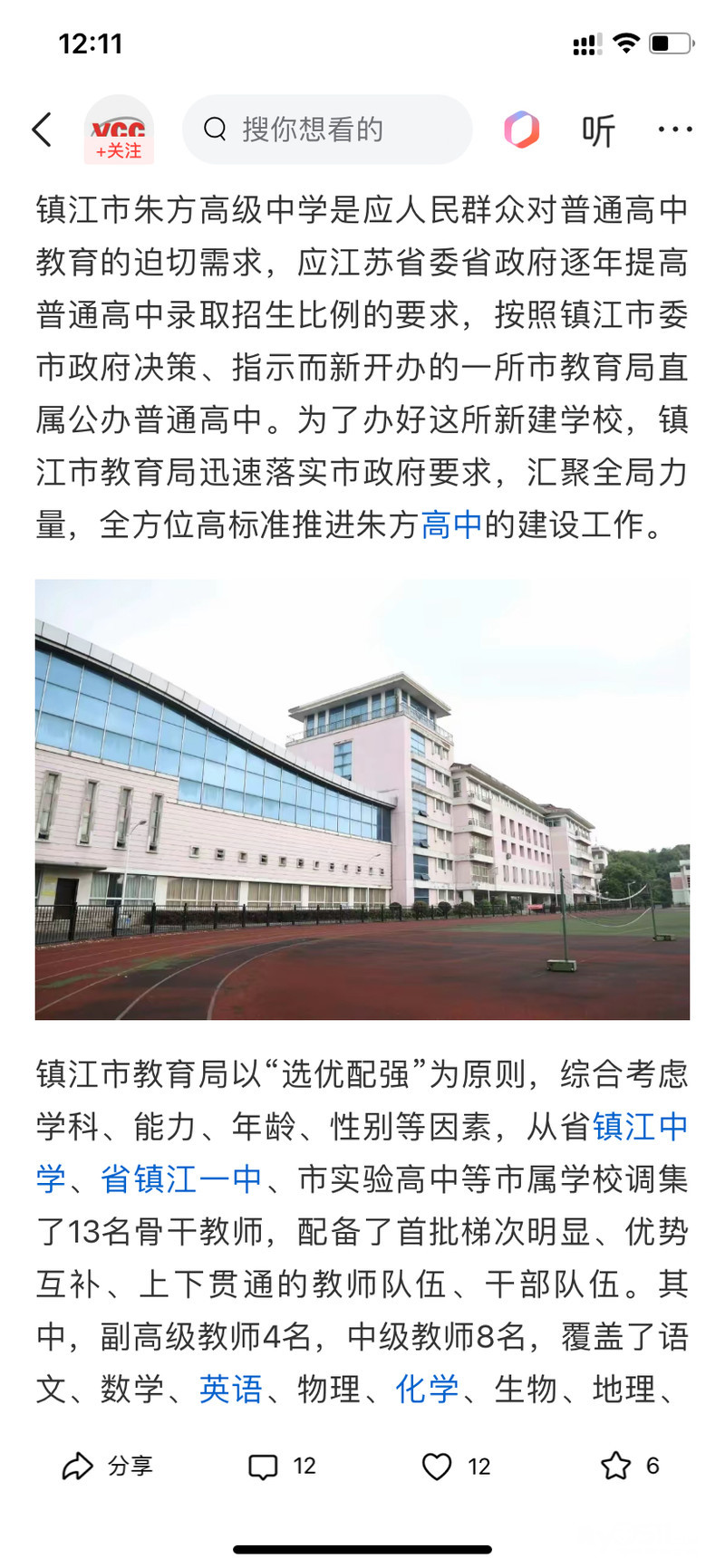Bookmark the article with the star icon
Screen dimensions: 725x1568
click(629, 1467)
